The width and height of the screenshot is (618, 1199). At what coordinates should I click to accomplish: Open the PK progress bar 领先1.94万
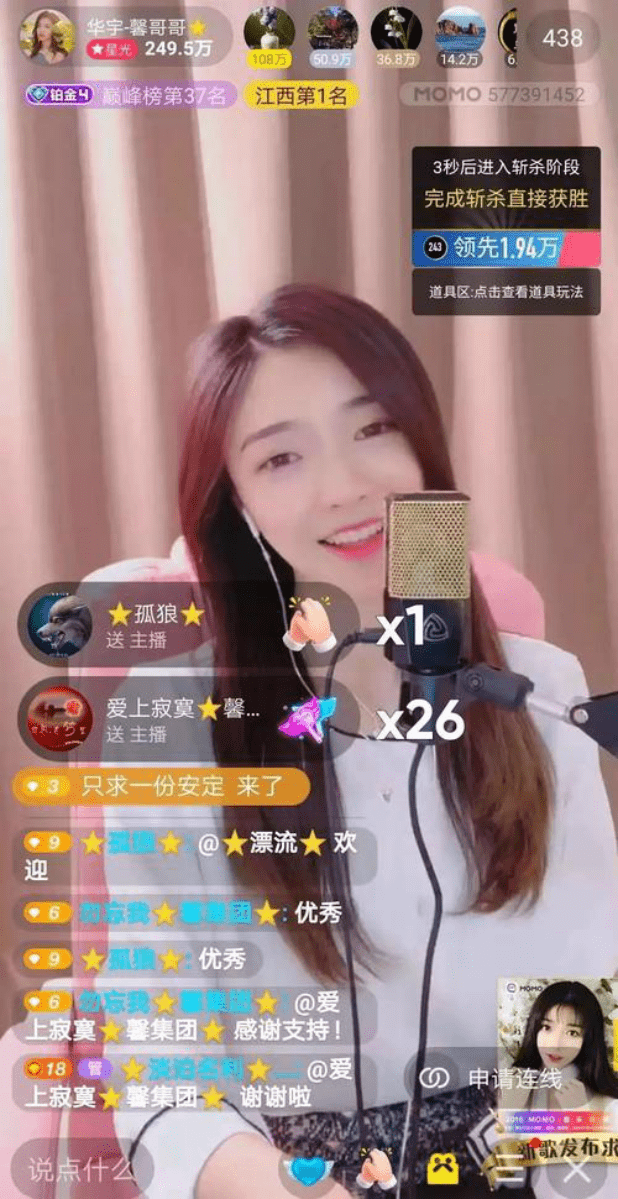tap(506, 248)
